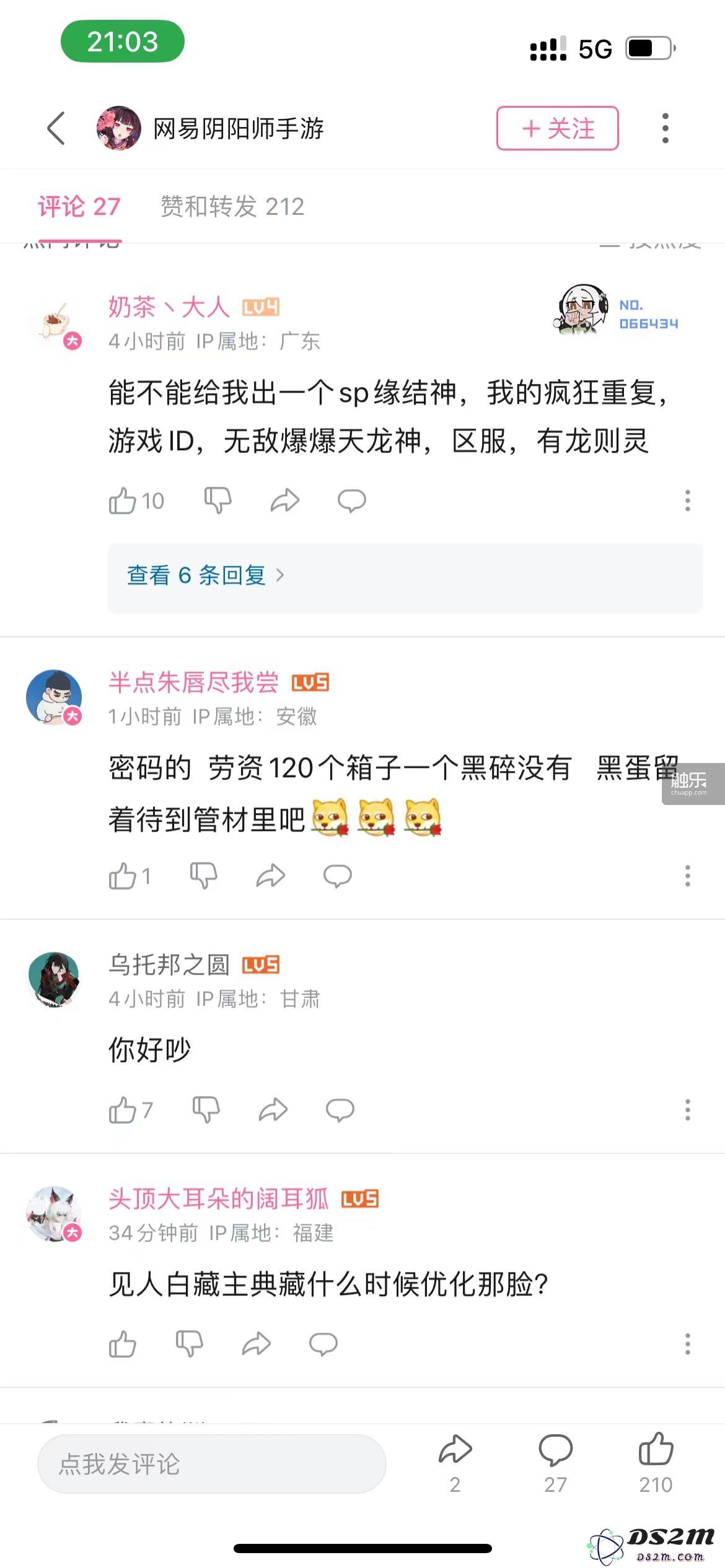This screenshot has width=725, height=1568.
Task: Select the 评论 27 tab
Action: coord(79,206)
